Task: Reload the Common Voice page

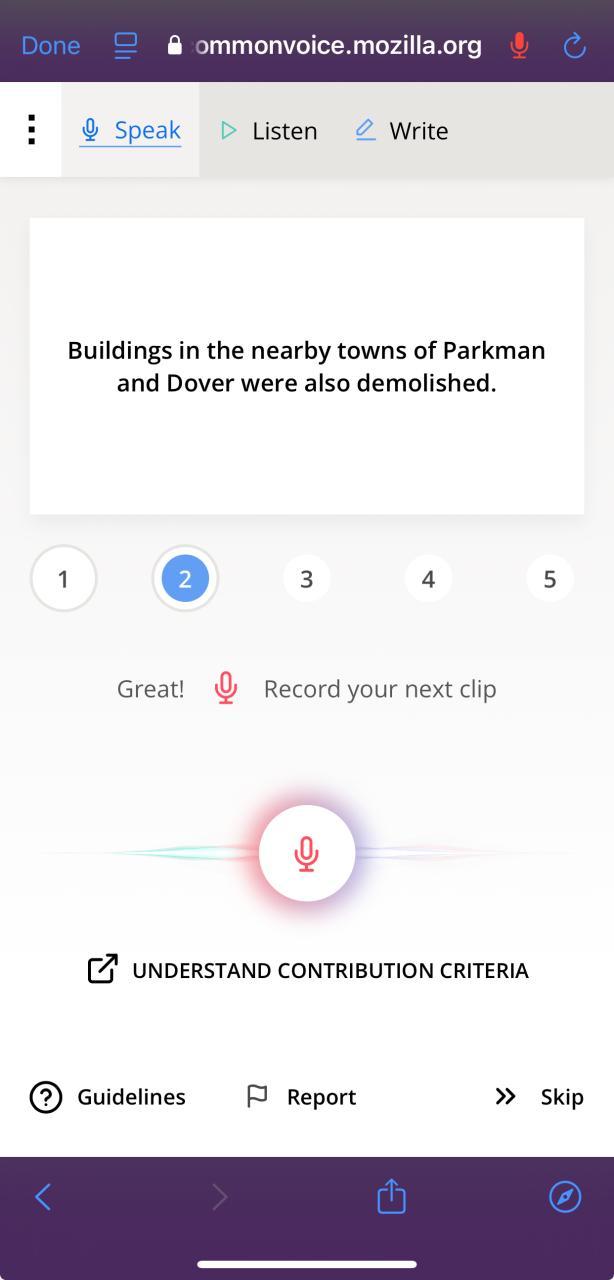Action: 574,45
